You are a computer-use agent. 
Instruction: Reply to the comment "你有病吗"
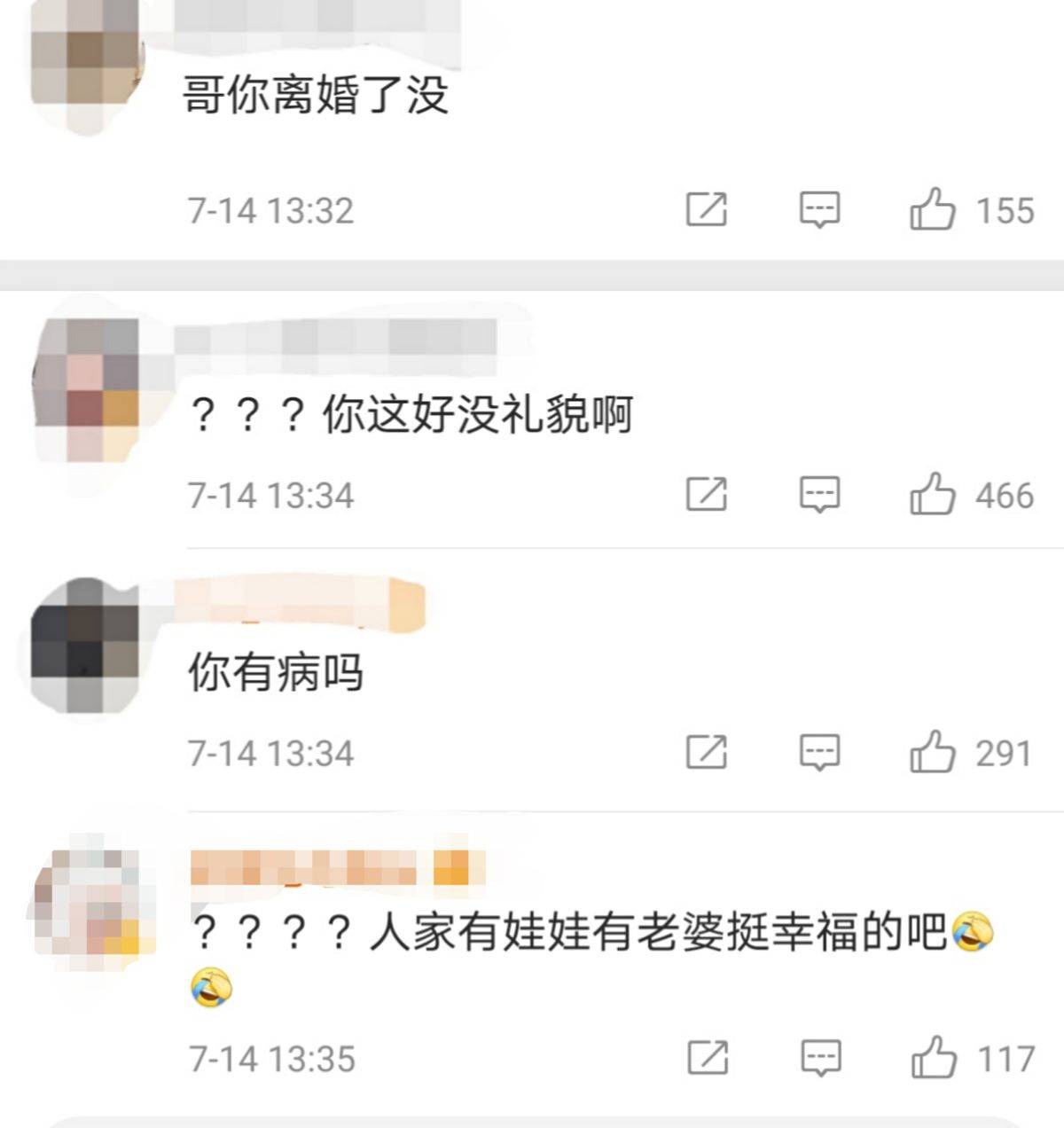tap(819, 753)
